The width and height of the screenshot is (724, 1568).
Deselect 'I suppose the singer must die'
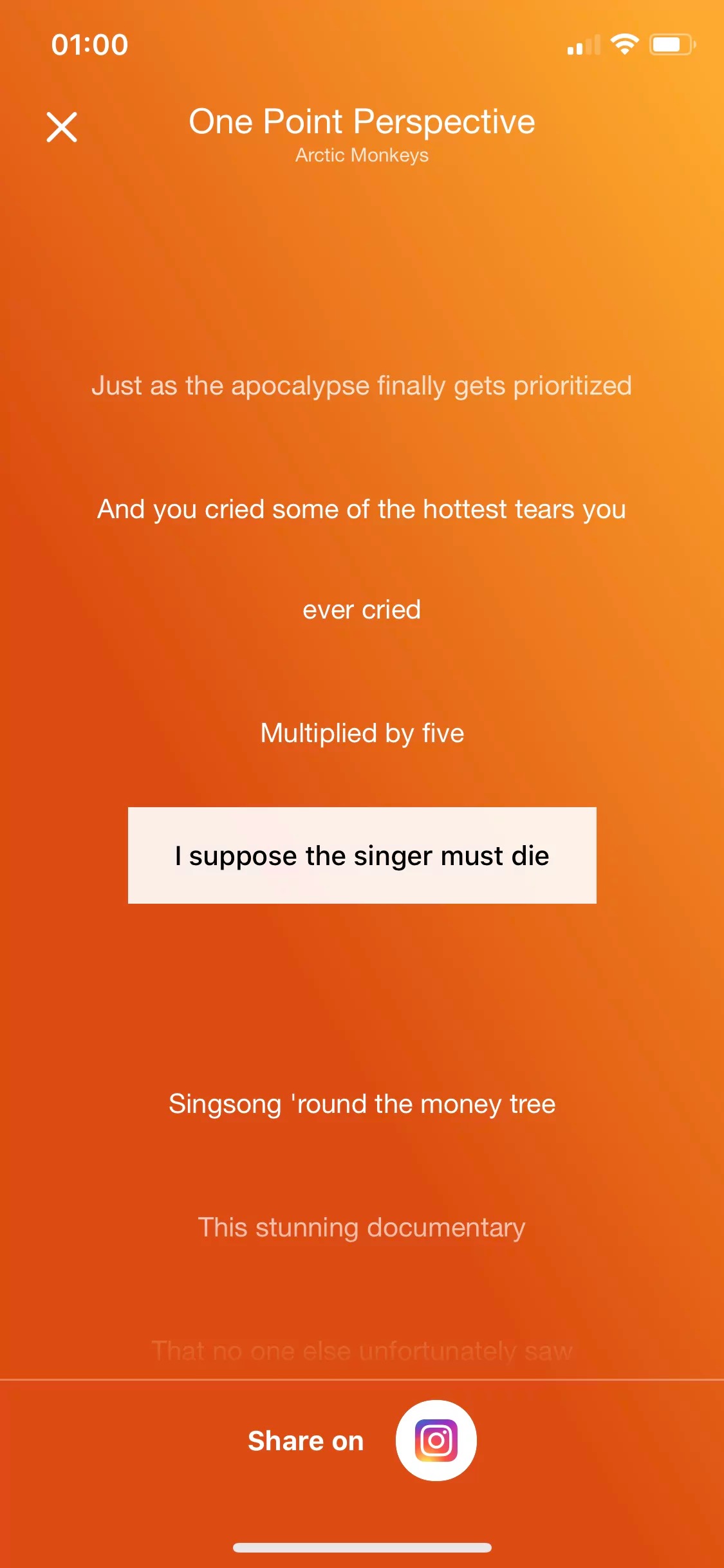[362, 855]
